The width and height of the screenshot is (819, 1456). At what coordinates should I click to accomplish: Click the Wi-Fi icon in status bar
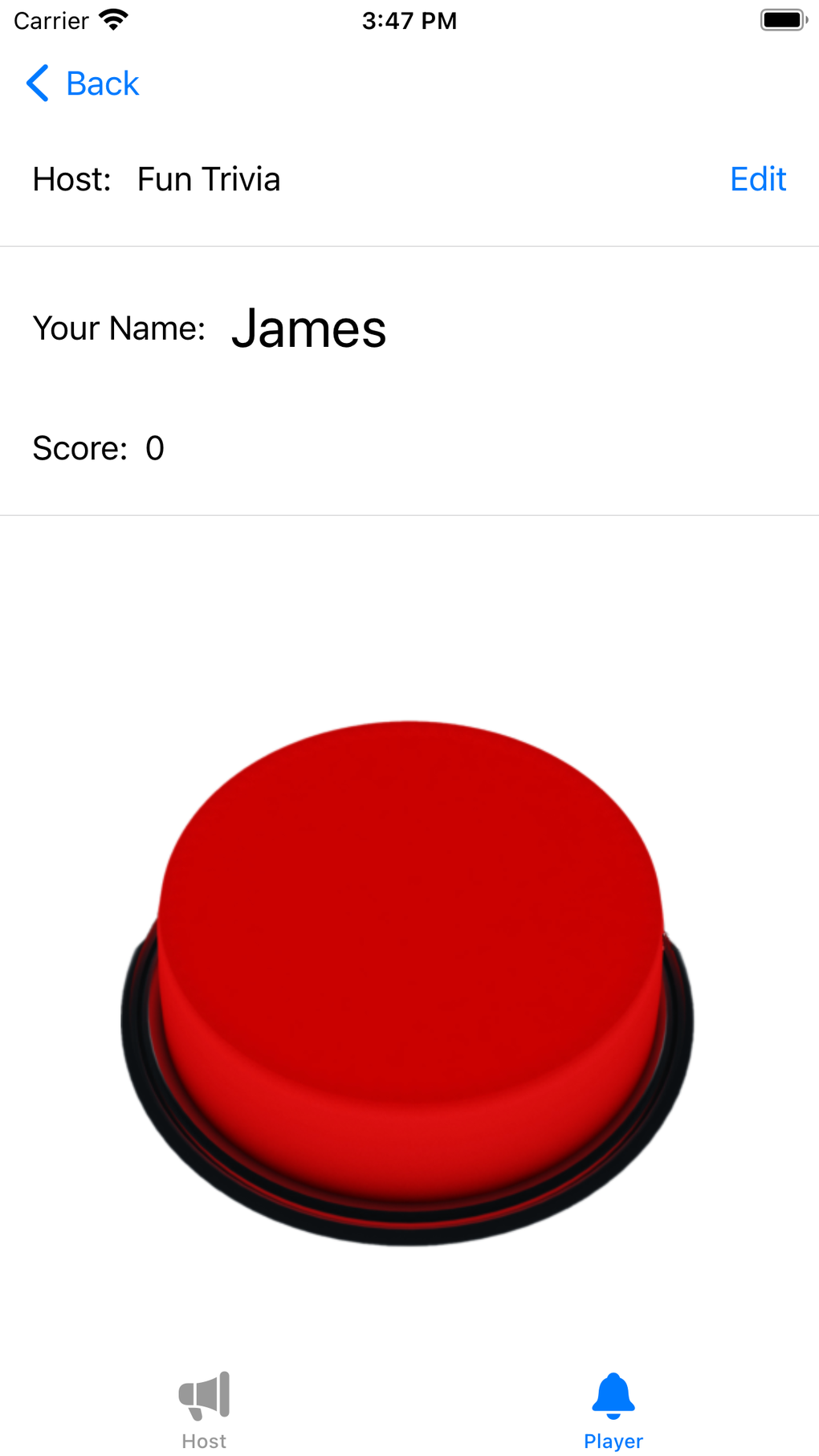113,20
